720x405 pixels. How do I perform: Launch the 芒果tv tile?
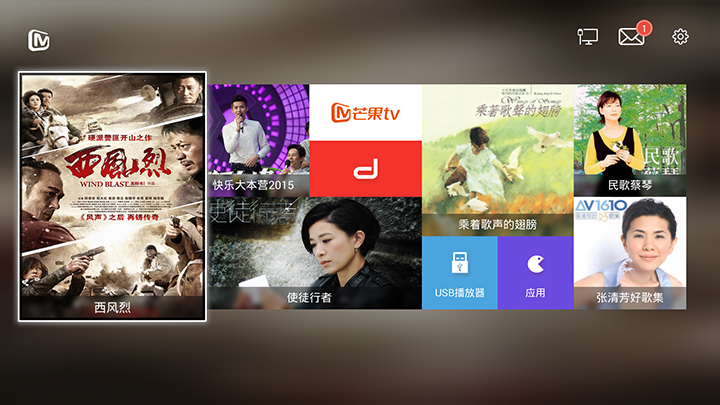point(365,113)
